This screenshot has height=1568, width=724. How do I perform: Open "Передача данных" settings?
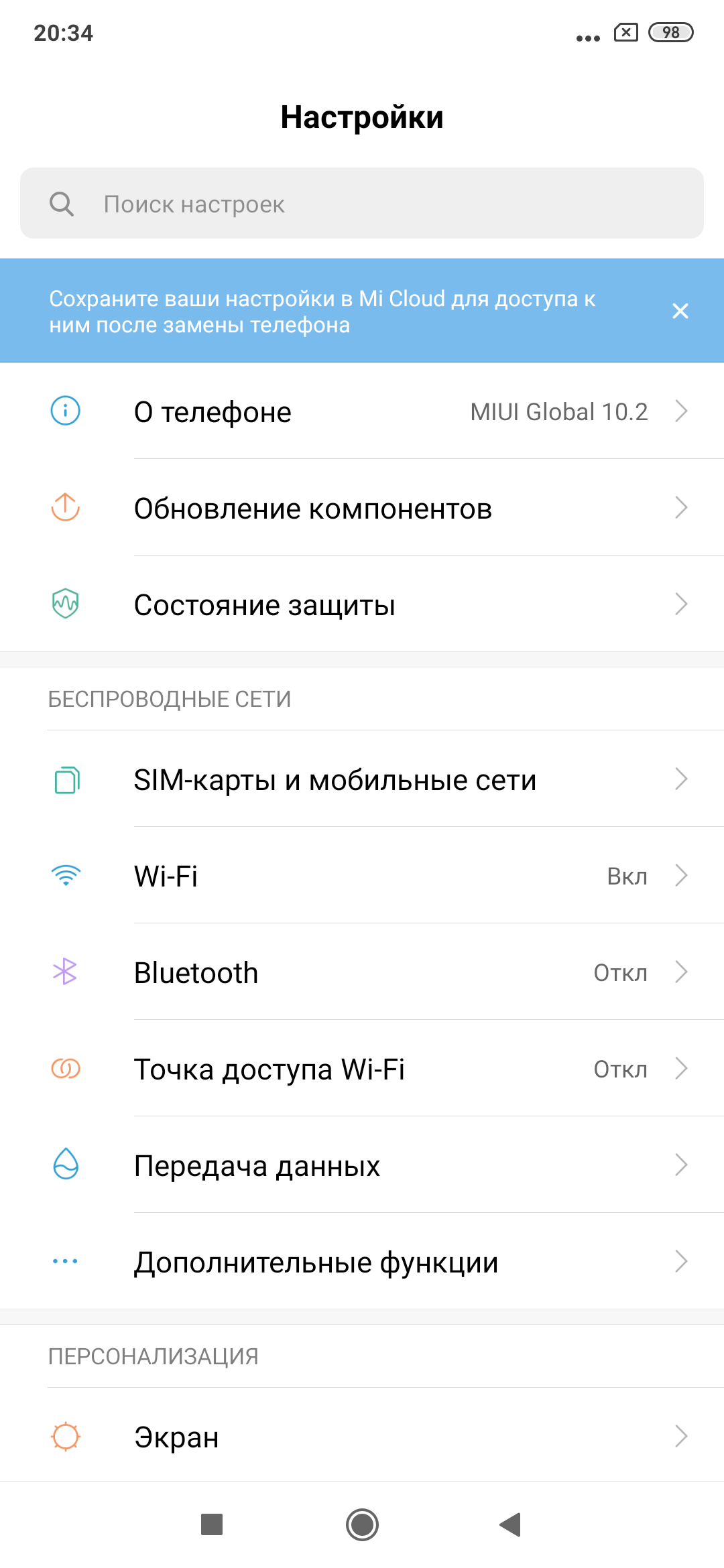point(362,1165)
